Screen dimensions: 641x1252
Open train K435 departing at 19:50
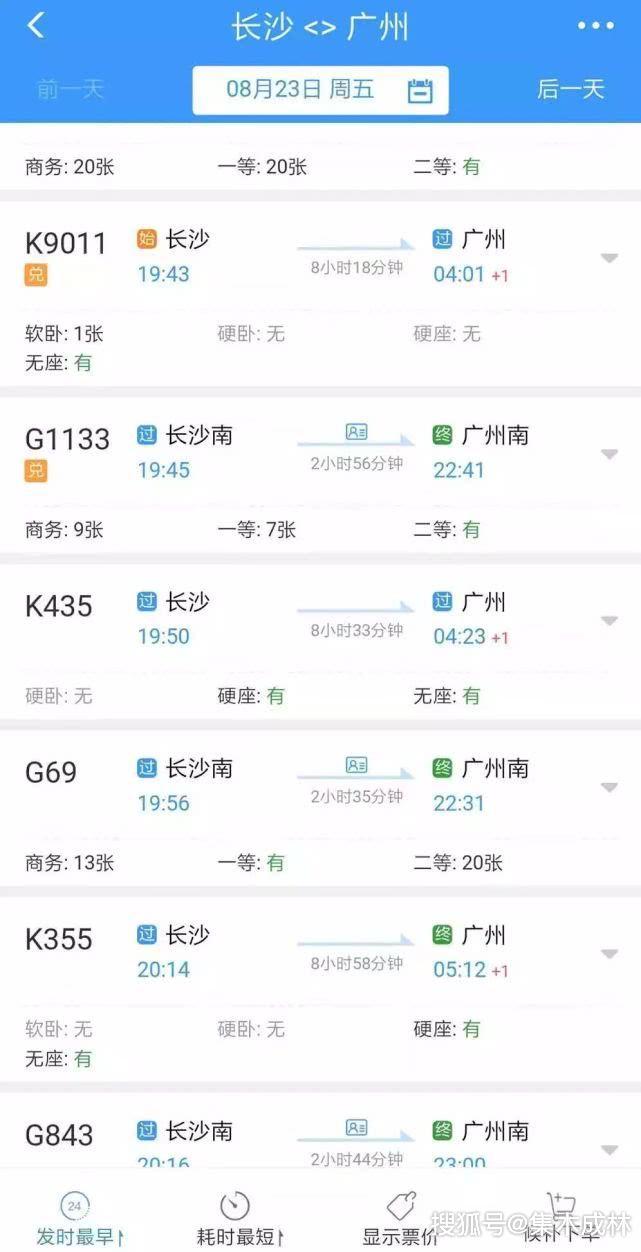[320, 641]
